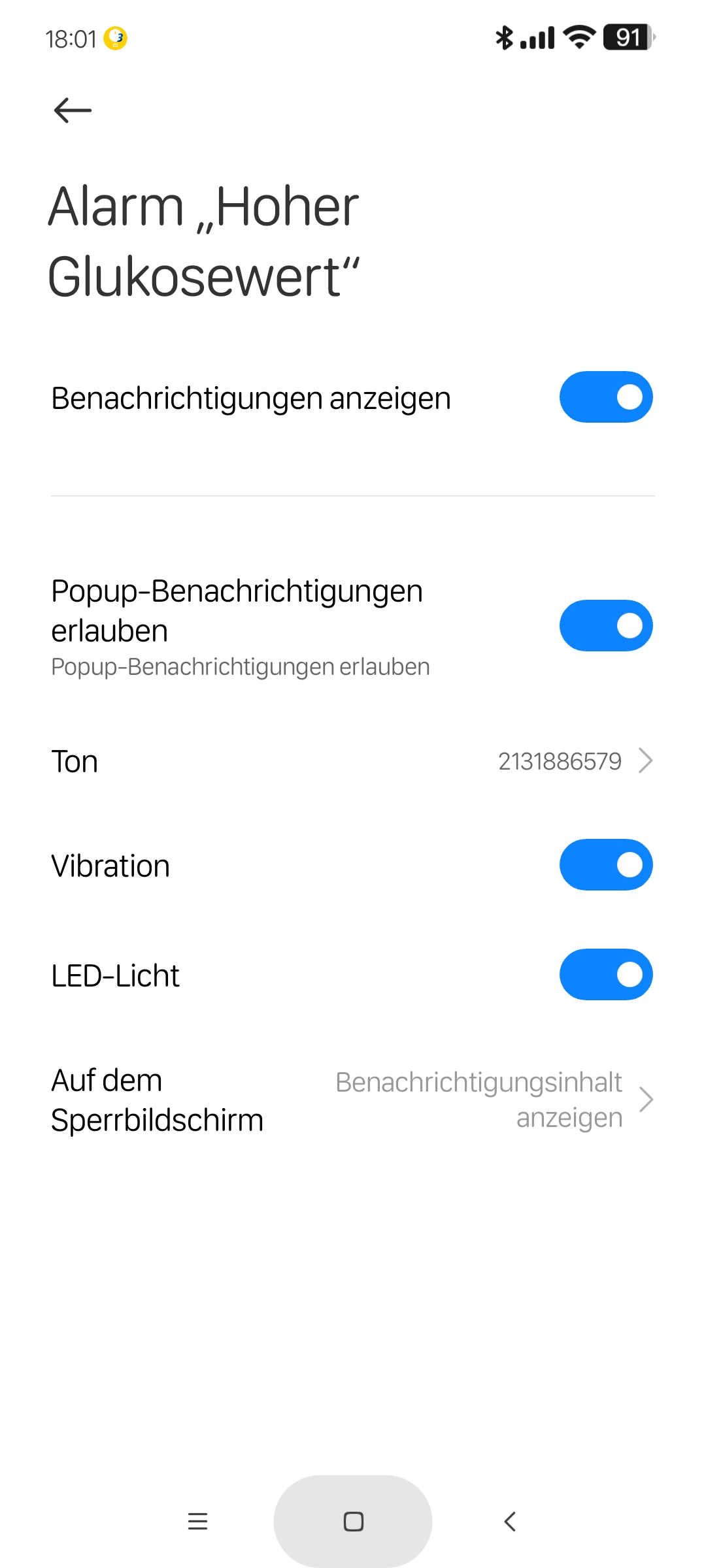Switch off LED-Licht
The width and height of the screenshot is (706, 1568).
click(x=606, y=975)
